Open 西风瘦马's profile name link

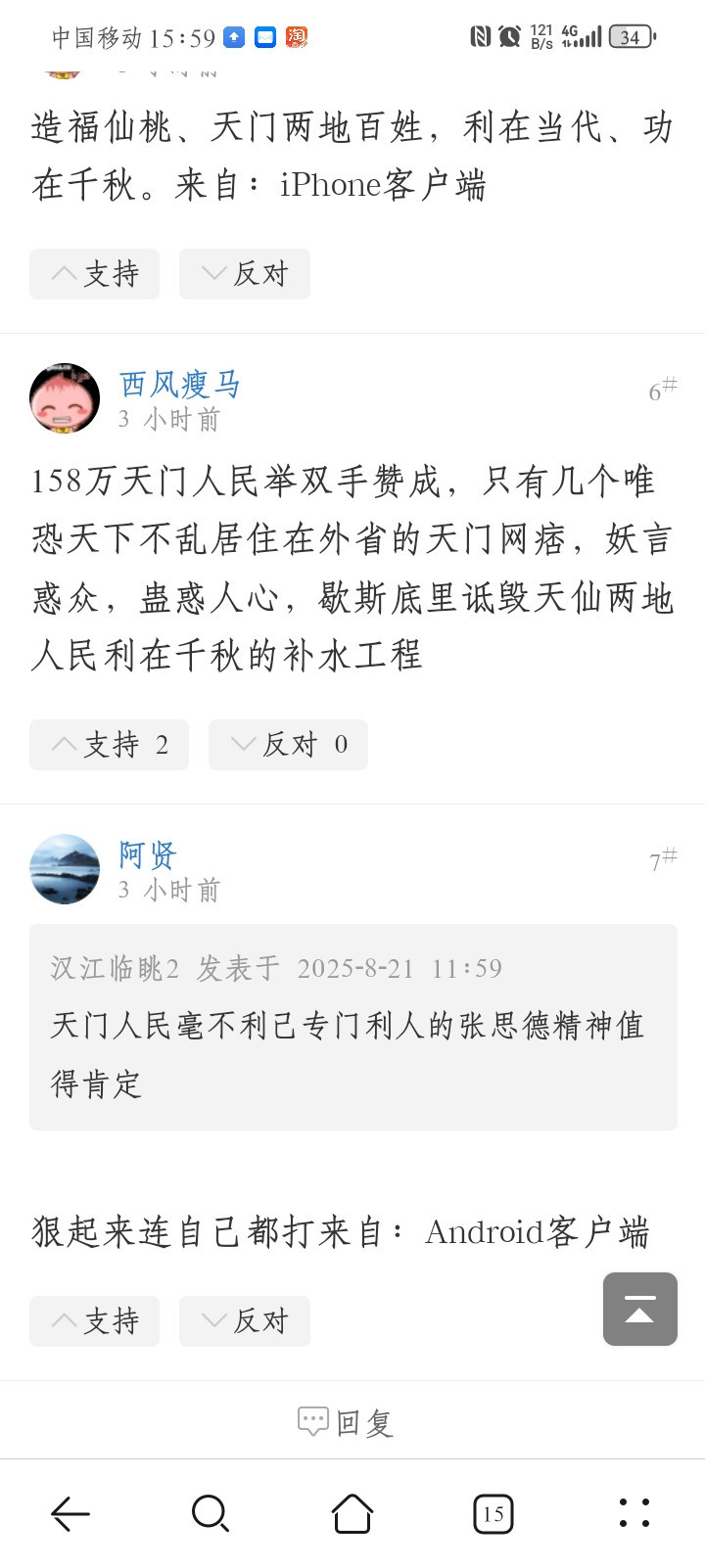(180, 384)
